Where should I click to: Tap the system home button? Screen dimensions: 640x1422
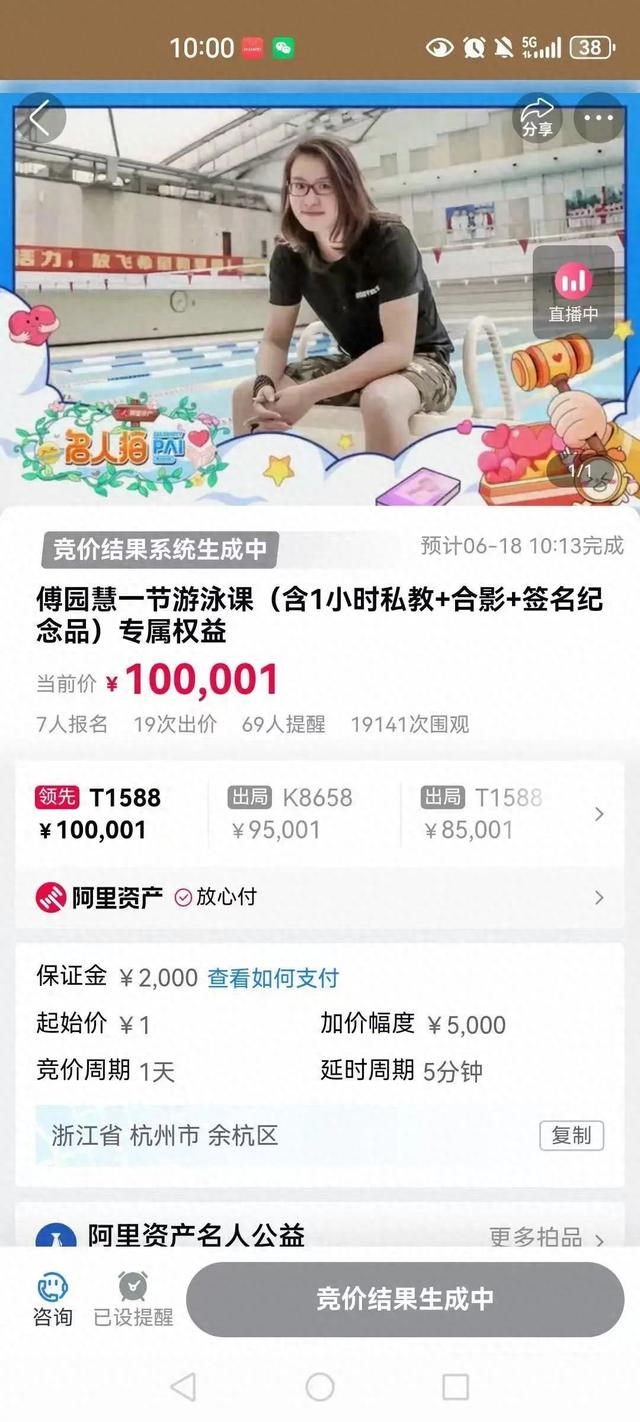[320, 1386]
